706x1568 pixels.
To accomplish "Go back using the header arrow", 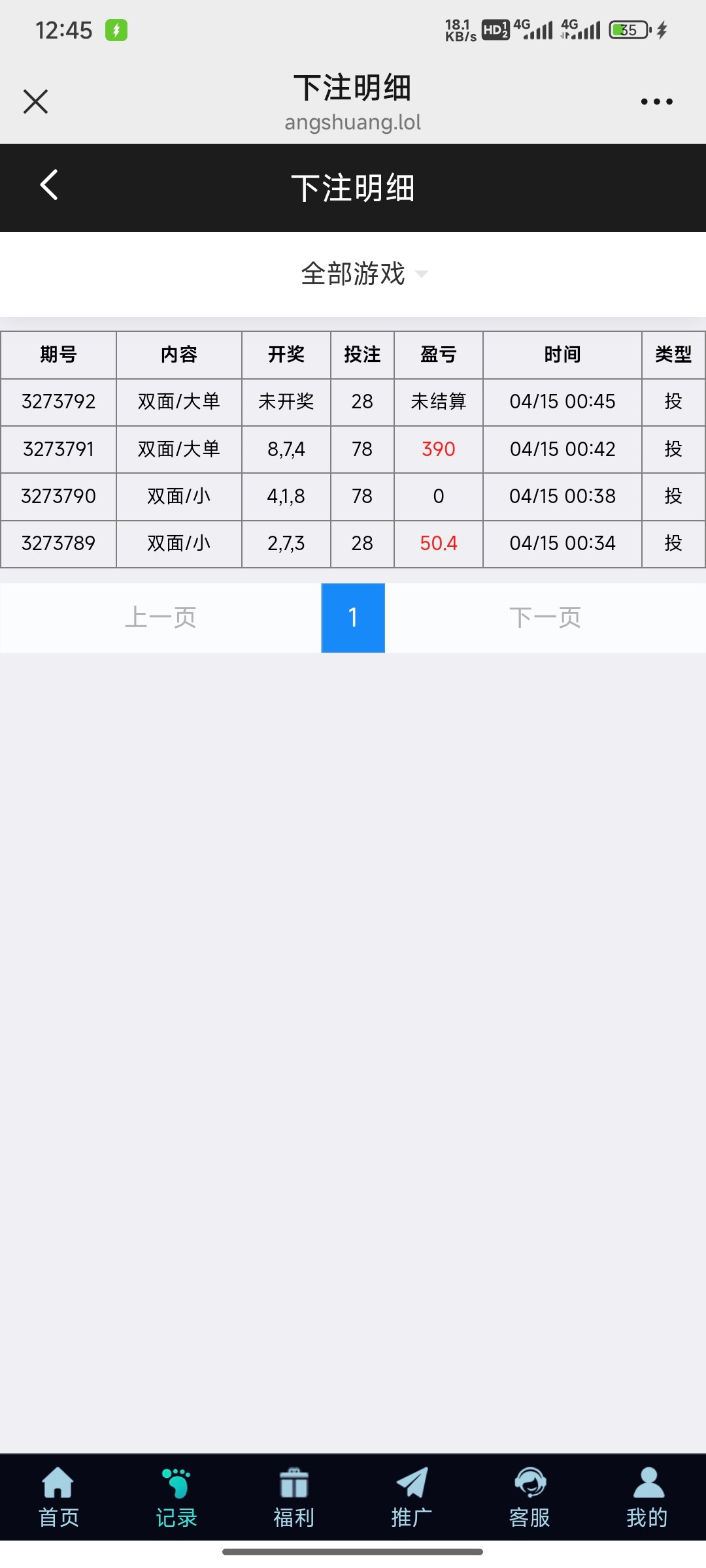I will [x=49, y=185].
